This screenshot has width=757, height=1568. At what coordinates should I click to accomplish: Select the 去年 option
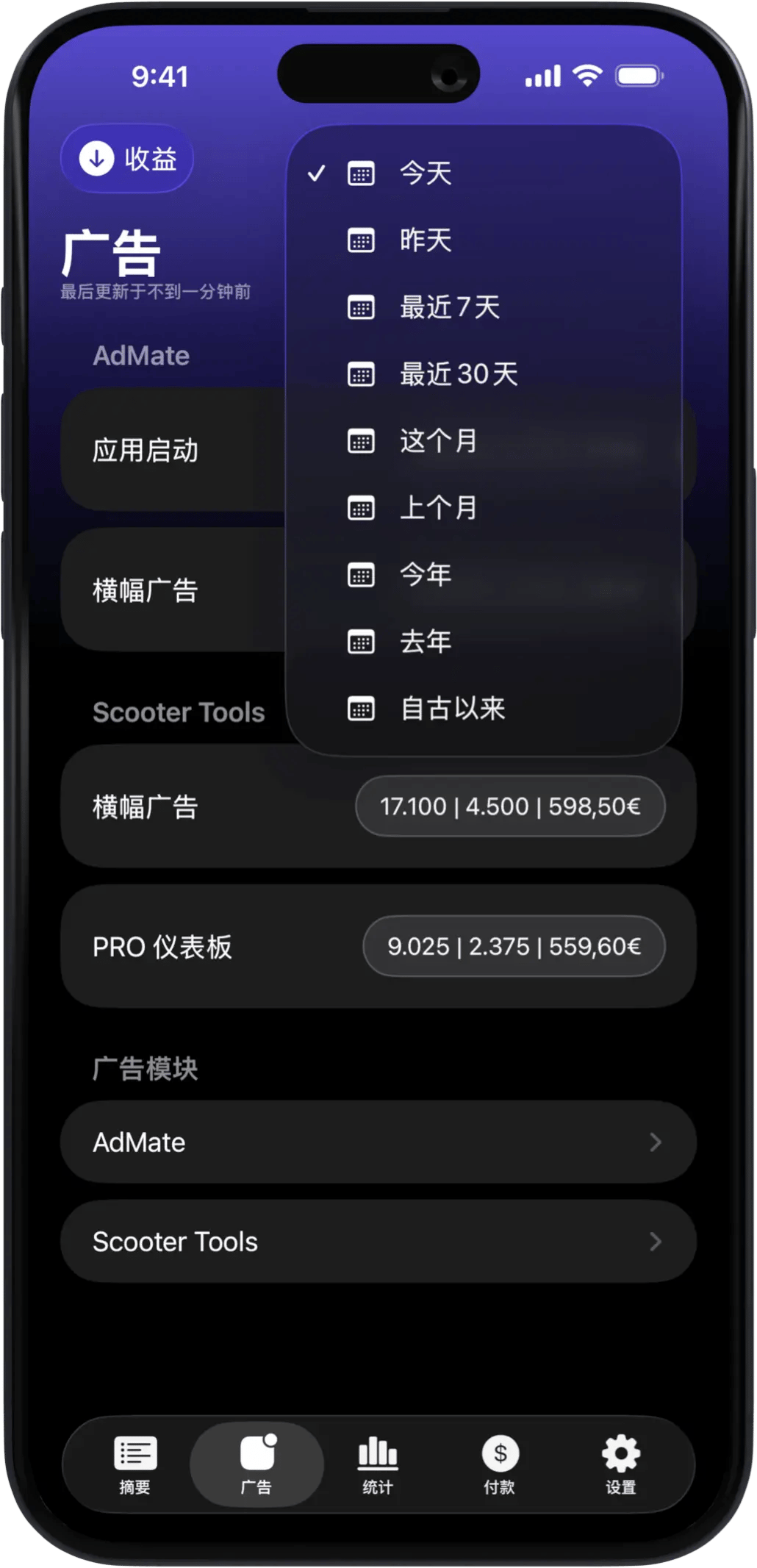(425, 642)
